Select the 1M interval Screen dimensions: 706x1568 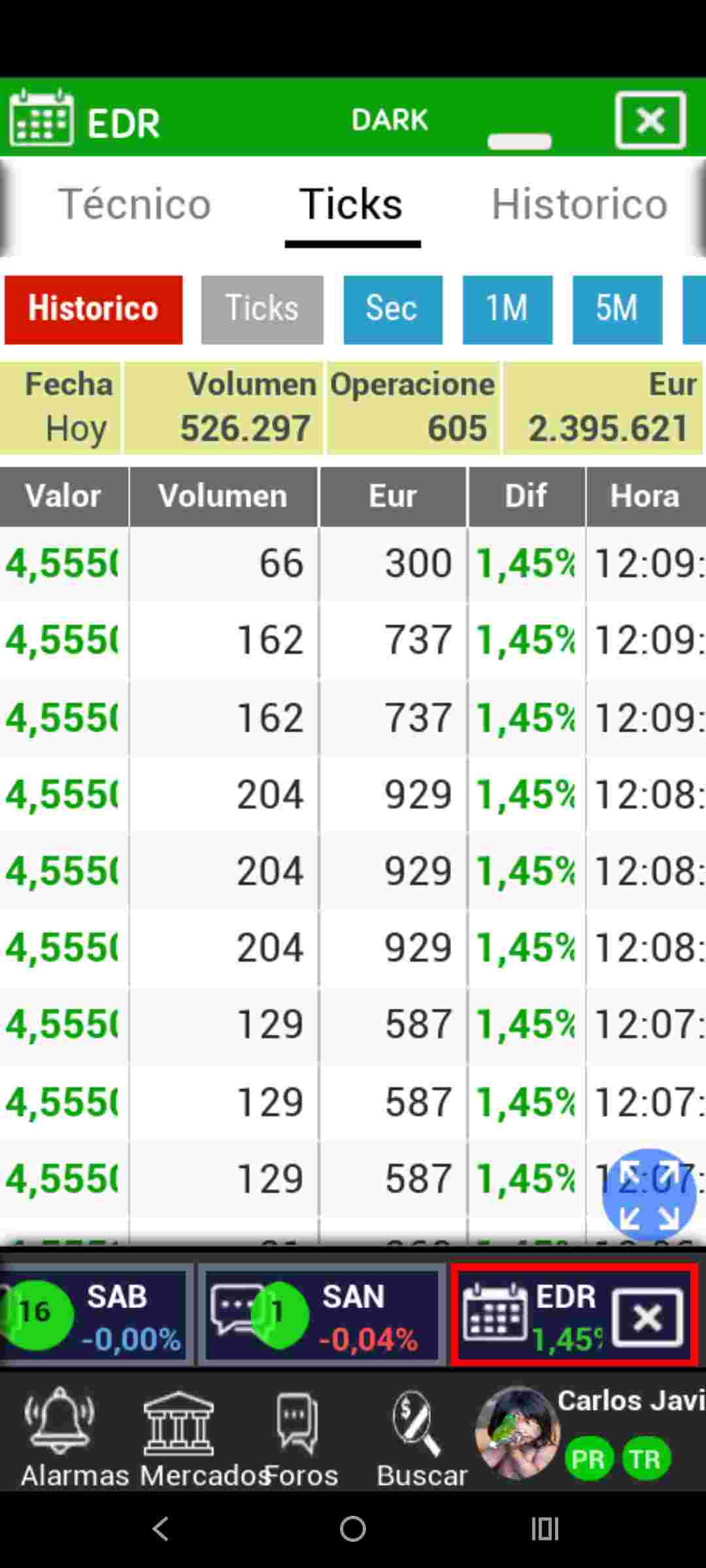click(507, 310)
